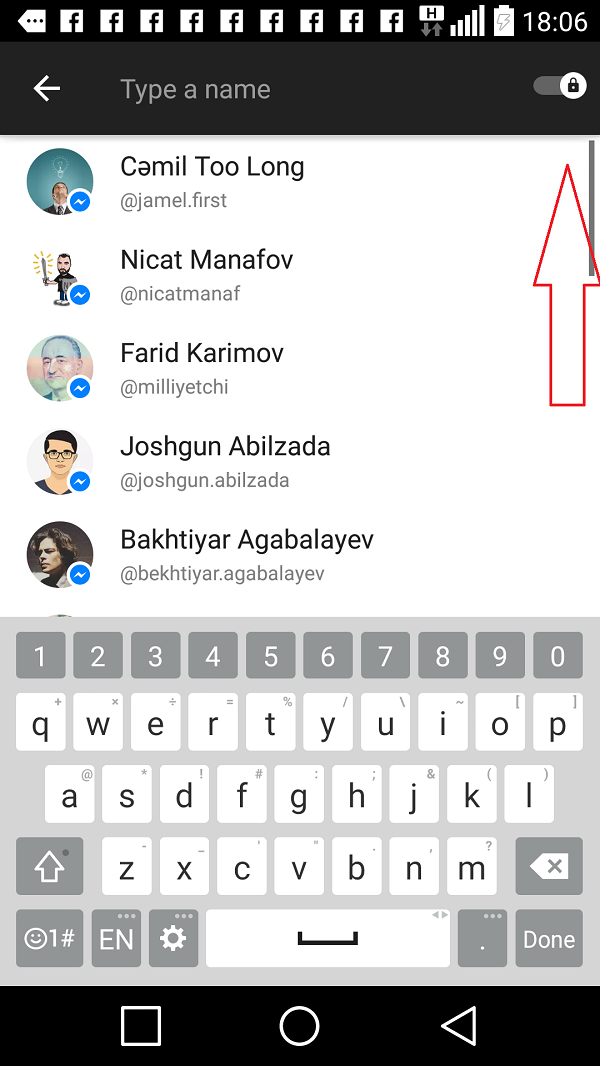Tap the keyboard backspace key
This screenshot has height=1066, width=600.
pos(548,866)
